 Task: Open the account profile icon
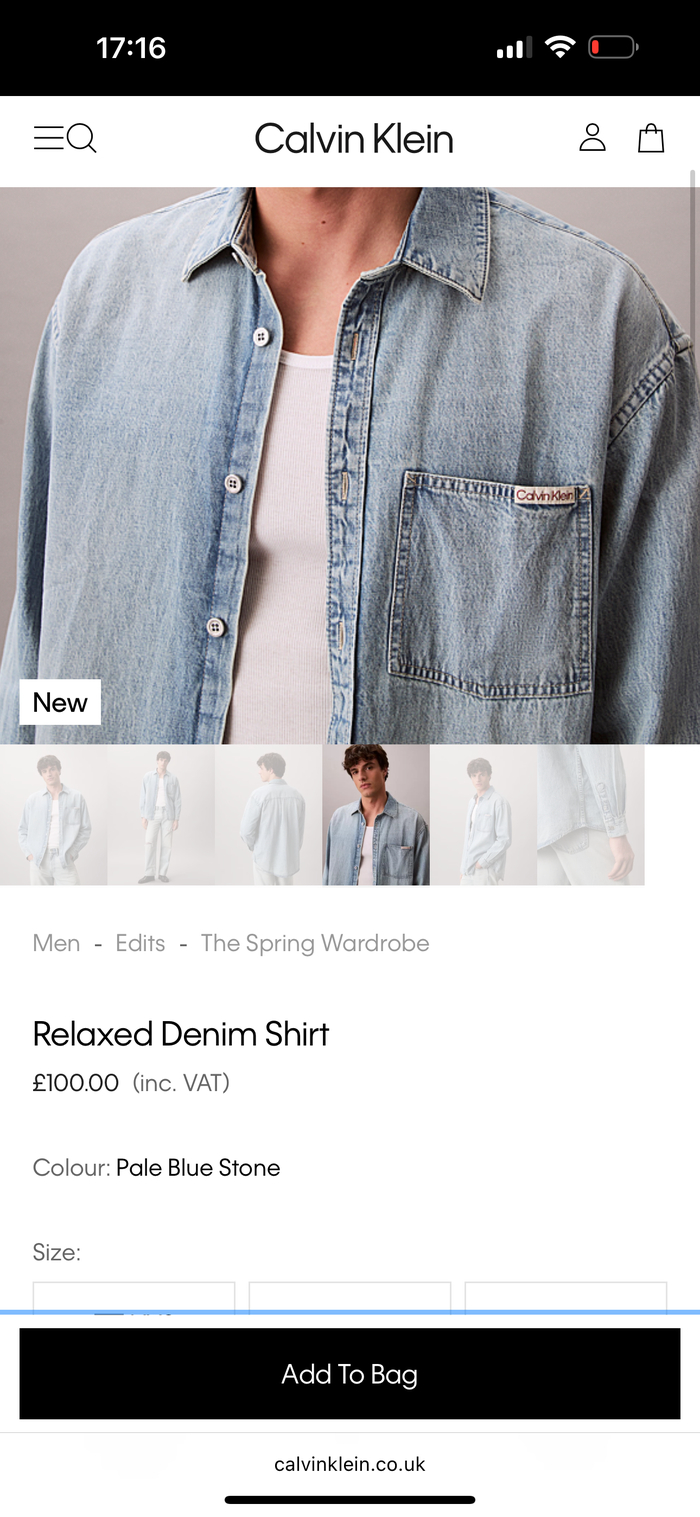pos(592,138)
